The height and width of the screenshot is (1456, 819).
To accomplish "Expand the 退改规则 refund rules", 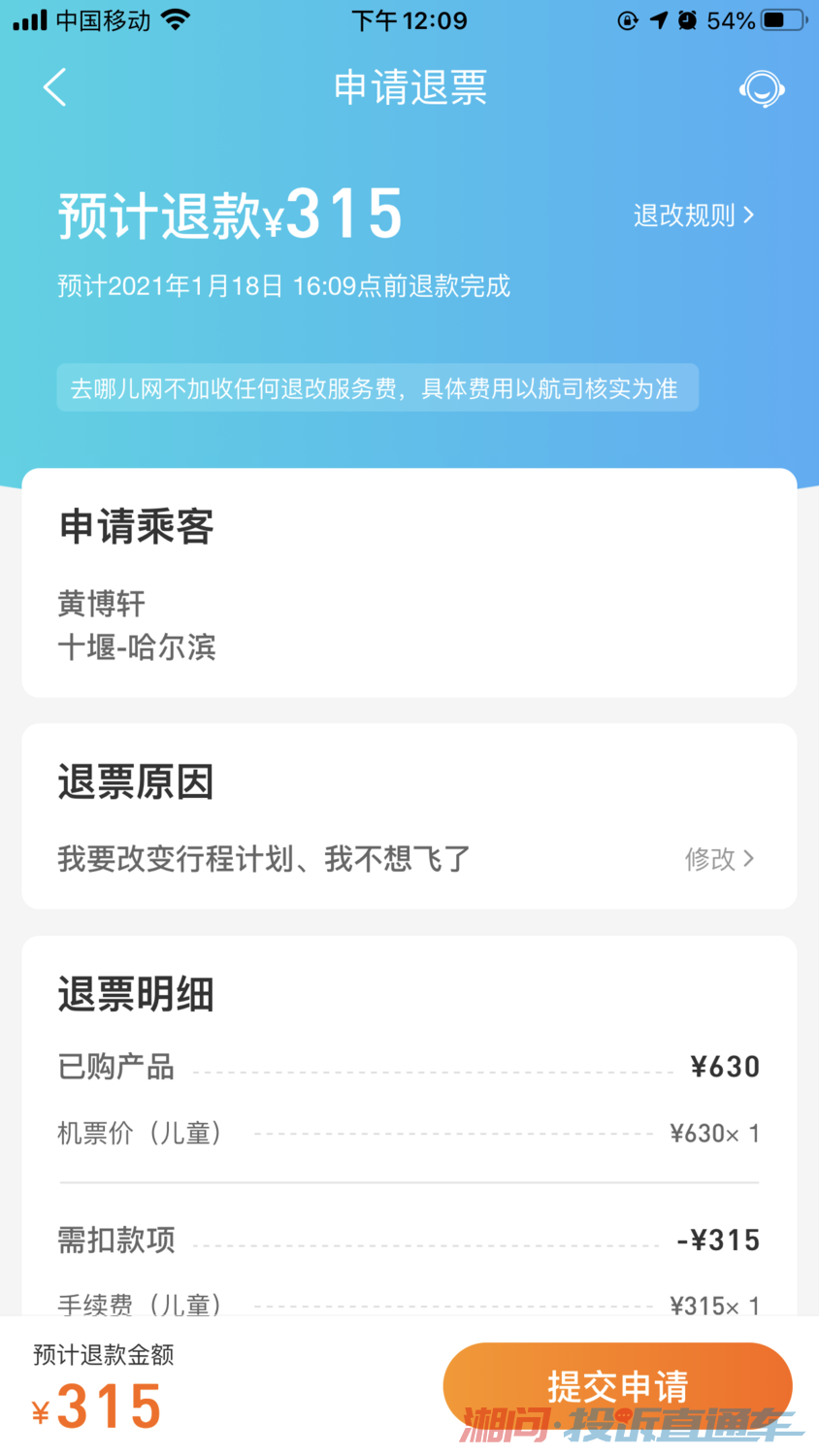I will point(684,215).
